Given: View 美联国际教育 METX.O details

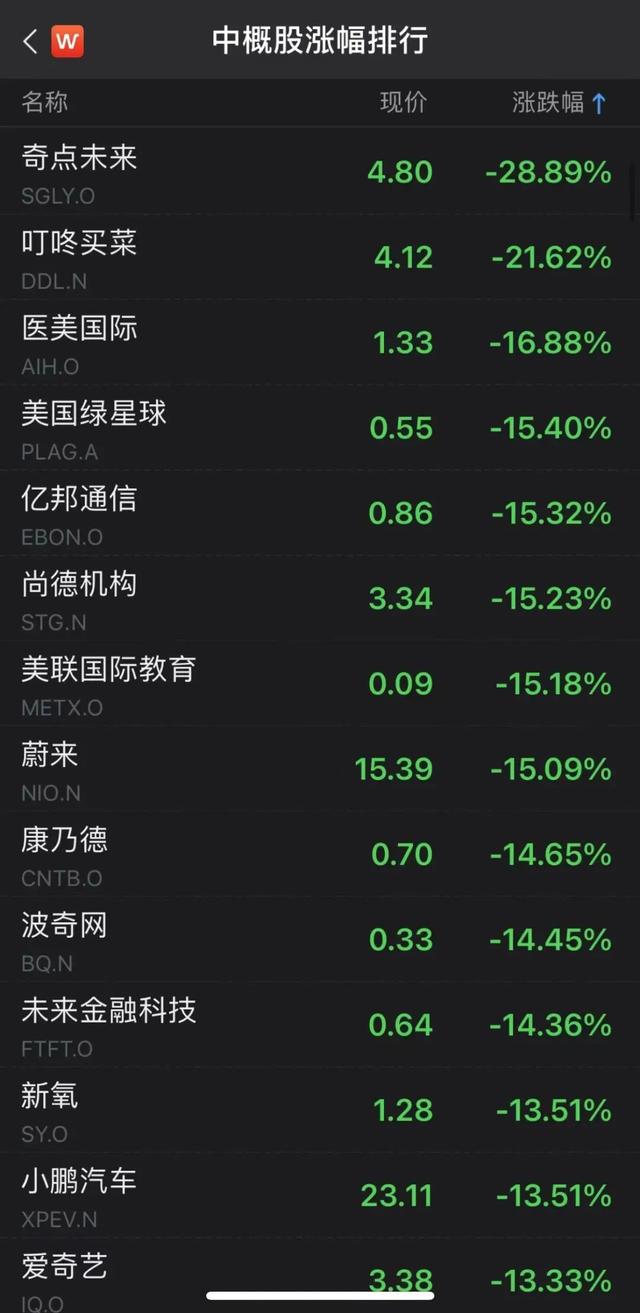Looking at the screenshot, I should tap(320, 684).
